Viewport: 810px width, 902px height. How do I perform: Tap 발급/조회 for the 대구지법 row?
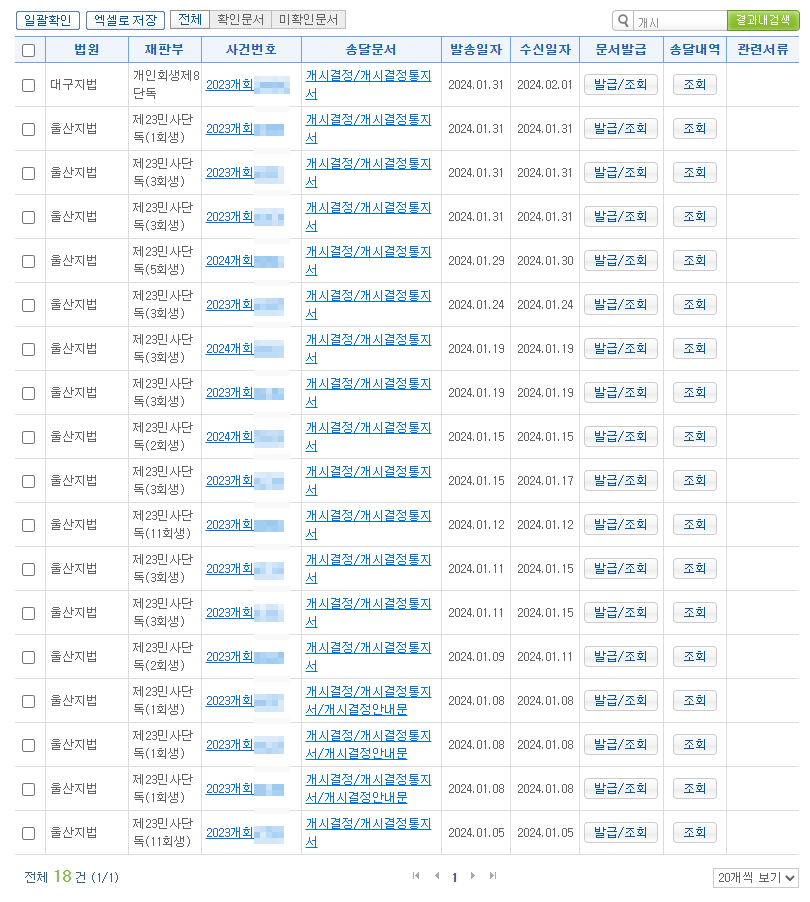pos(620,85)
